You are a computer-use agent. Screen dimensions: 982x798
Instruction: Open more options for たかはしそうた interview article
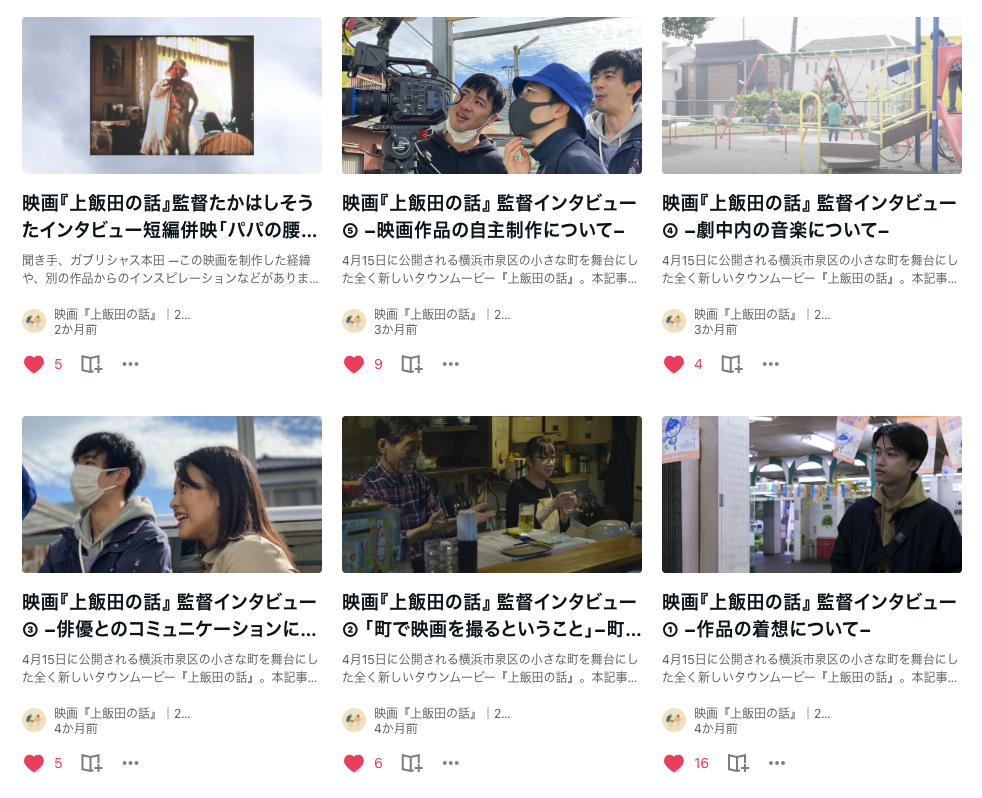(x=130, y=364)
